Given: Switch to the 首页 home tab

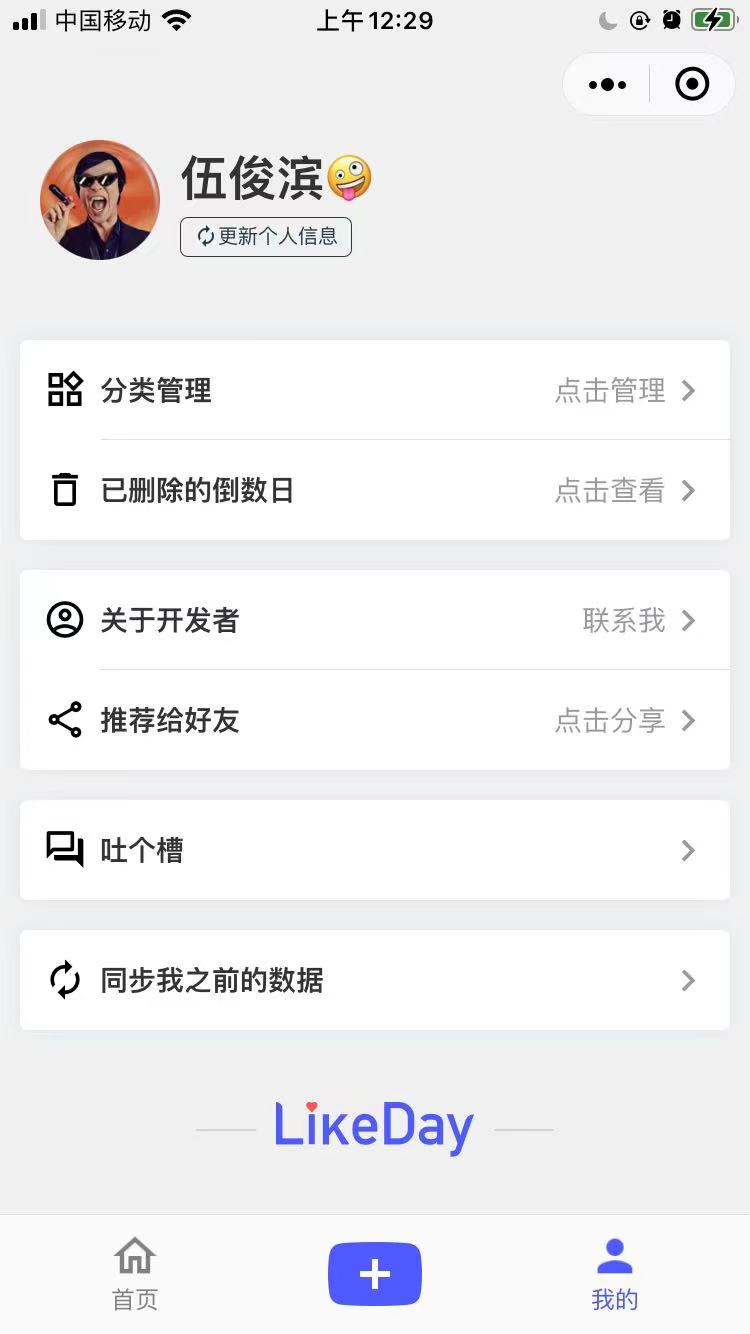Looking at the screenshot, I should 135,1273.
